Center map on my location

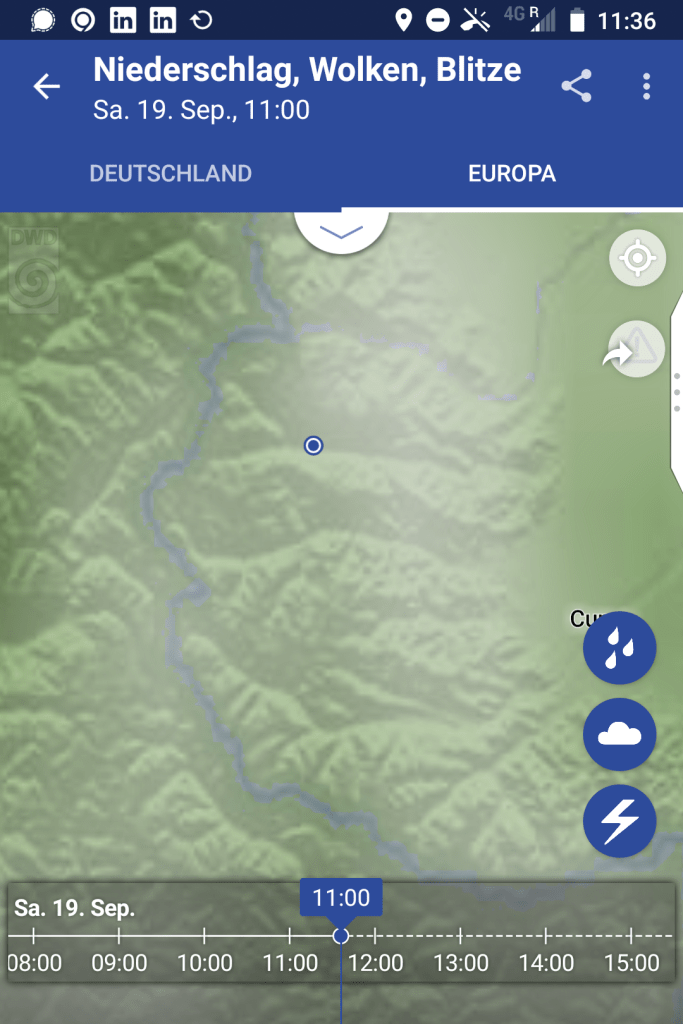click(637, 258)
